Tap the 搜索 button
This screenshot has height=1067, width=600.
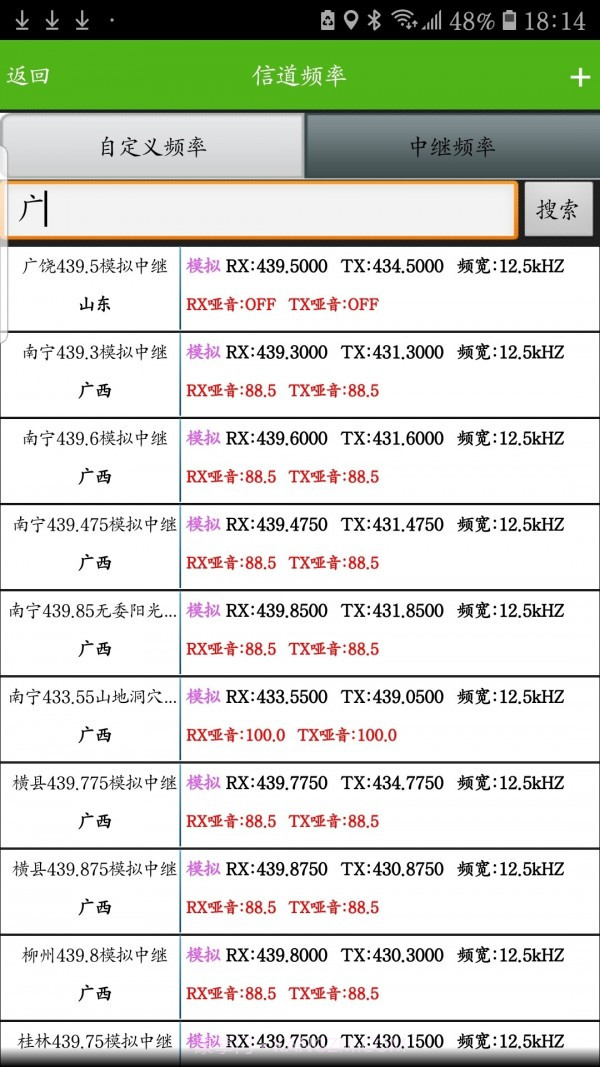[x=558, y=210]
